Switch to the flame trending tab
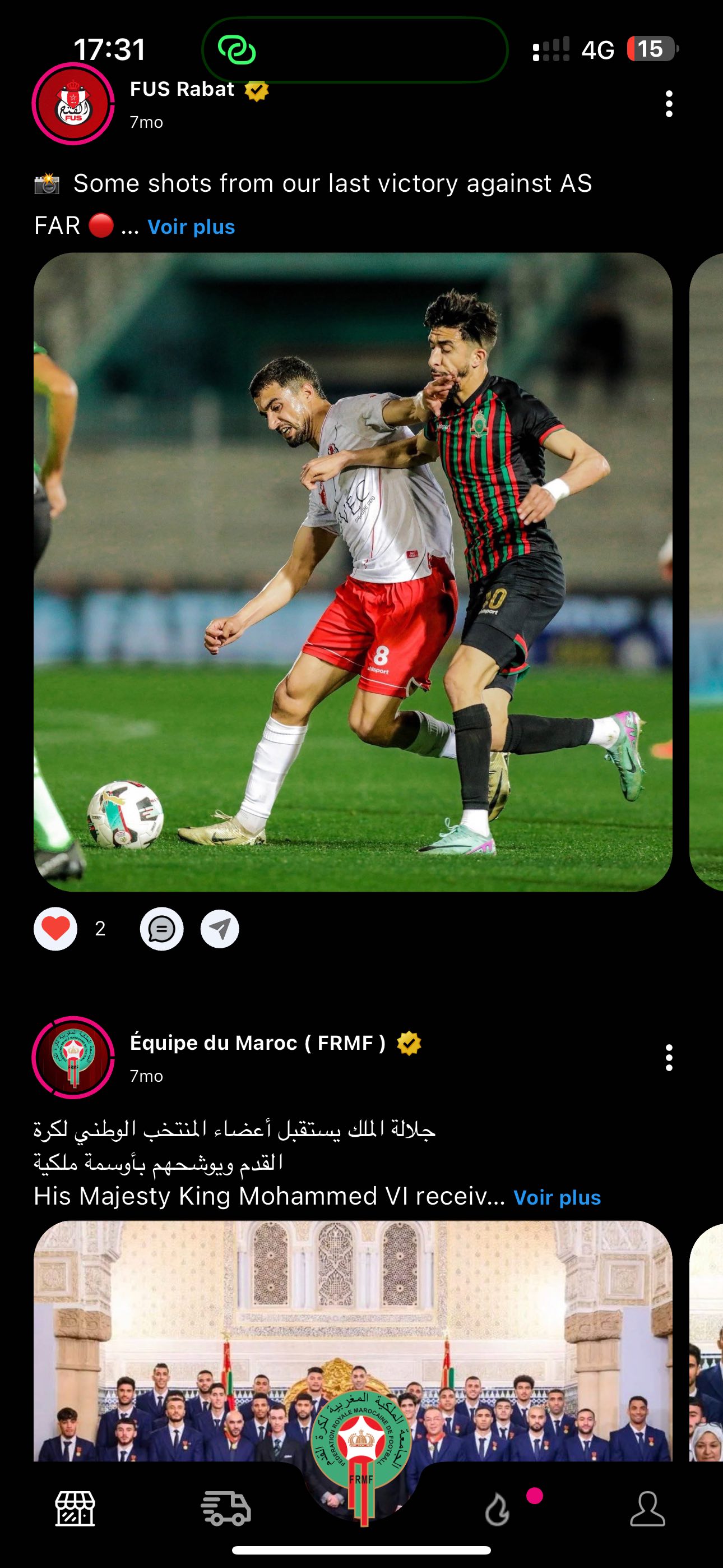Screen dimensions: 723x1568 497,1510
